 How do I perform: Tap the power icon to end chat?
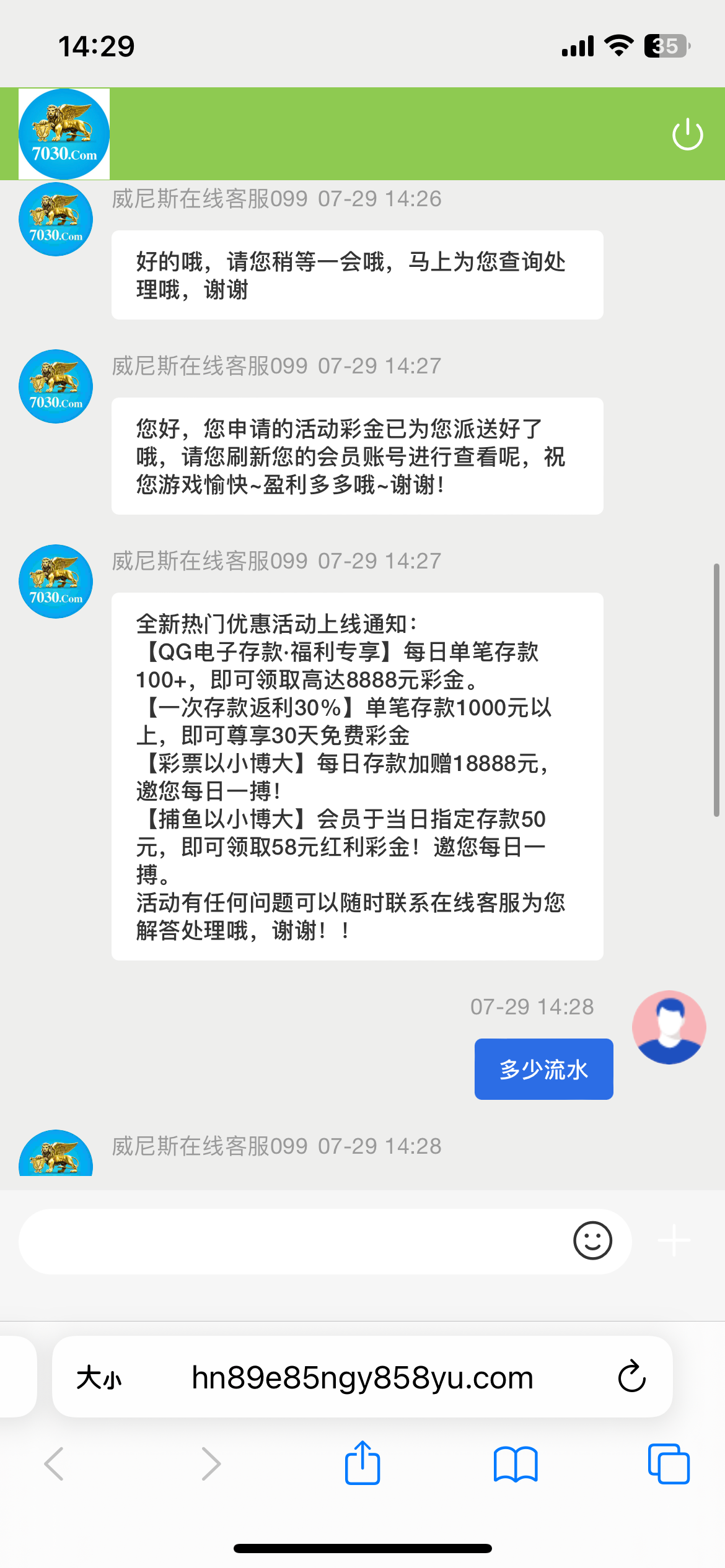[x=687, y=134]
